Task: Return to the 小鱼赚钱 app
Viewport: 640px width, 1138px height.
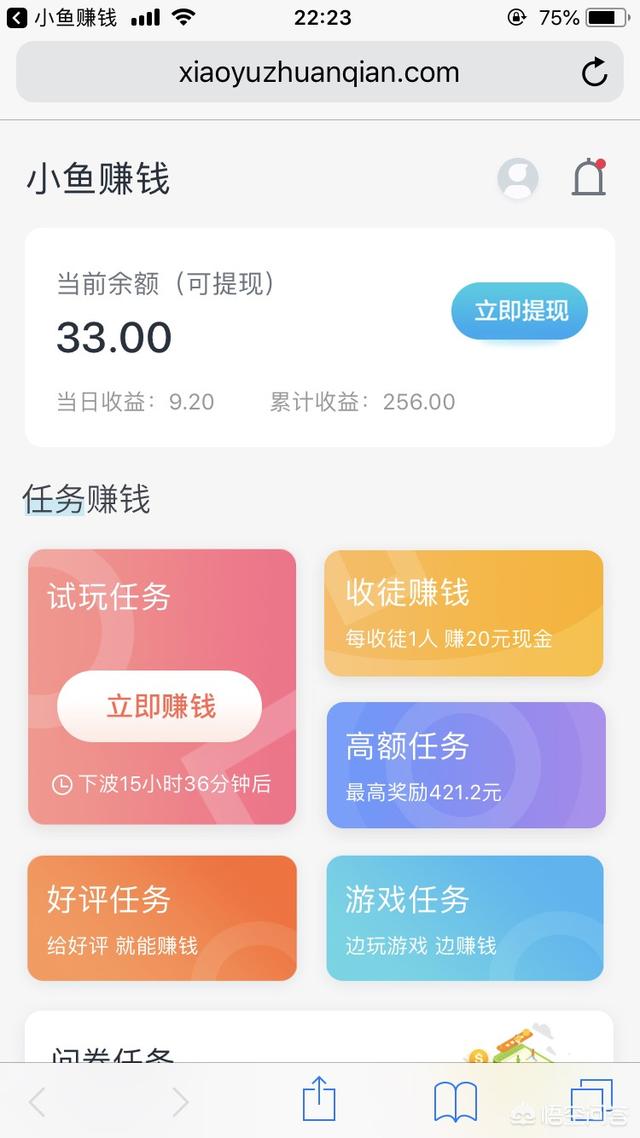Action: point(60,17)
